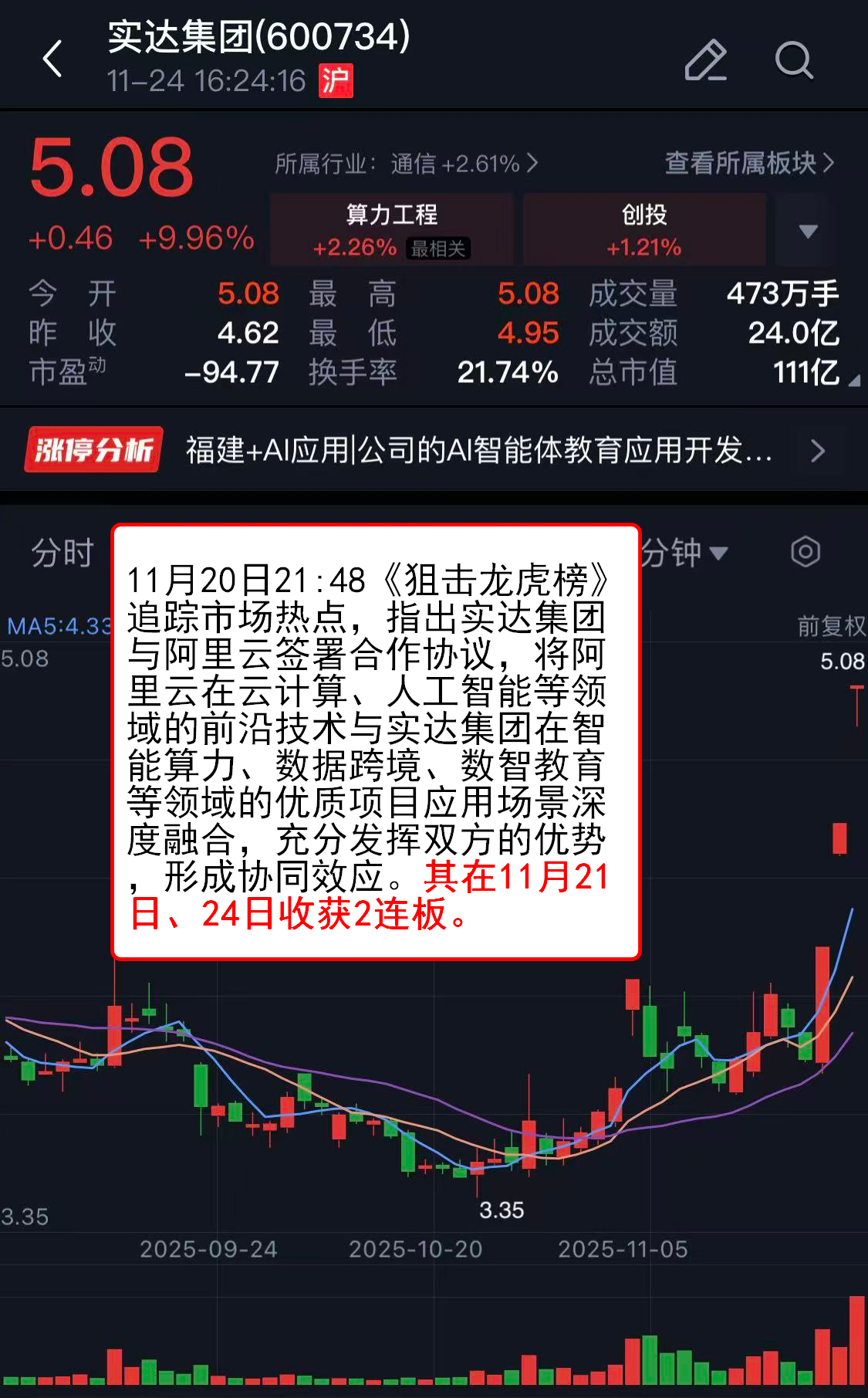Tap the pencil edit icon
The height and width of the screenshot is (1398, 868).
tap(705, 60)
